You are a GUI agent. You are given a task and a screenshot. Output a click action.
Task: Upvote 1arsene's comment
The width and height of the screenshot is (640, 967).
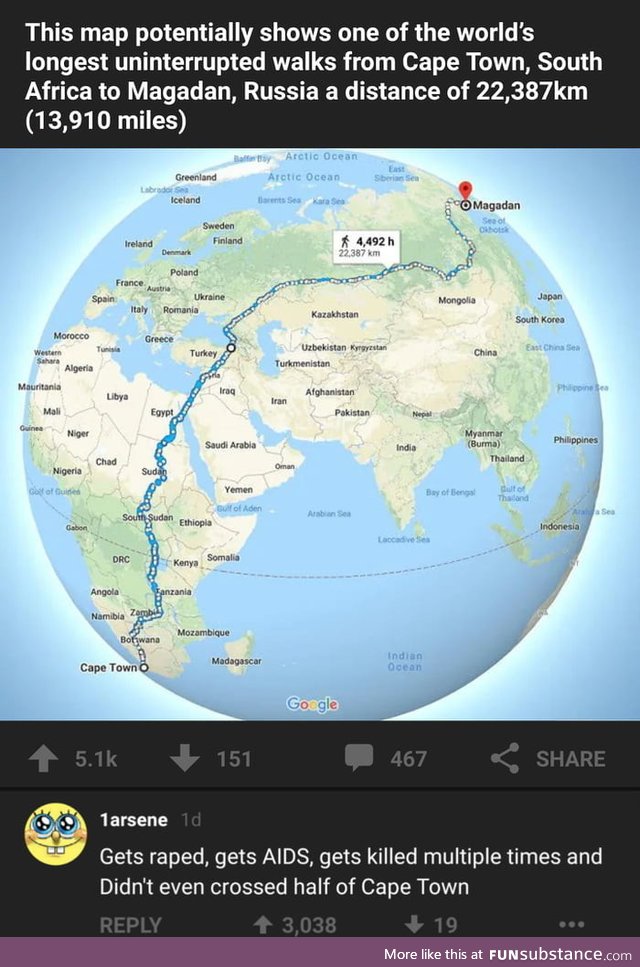tap(263, 925)
